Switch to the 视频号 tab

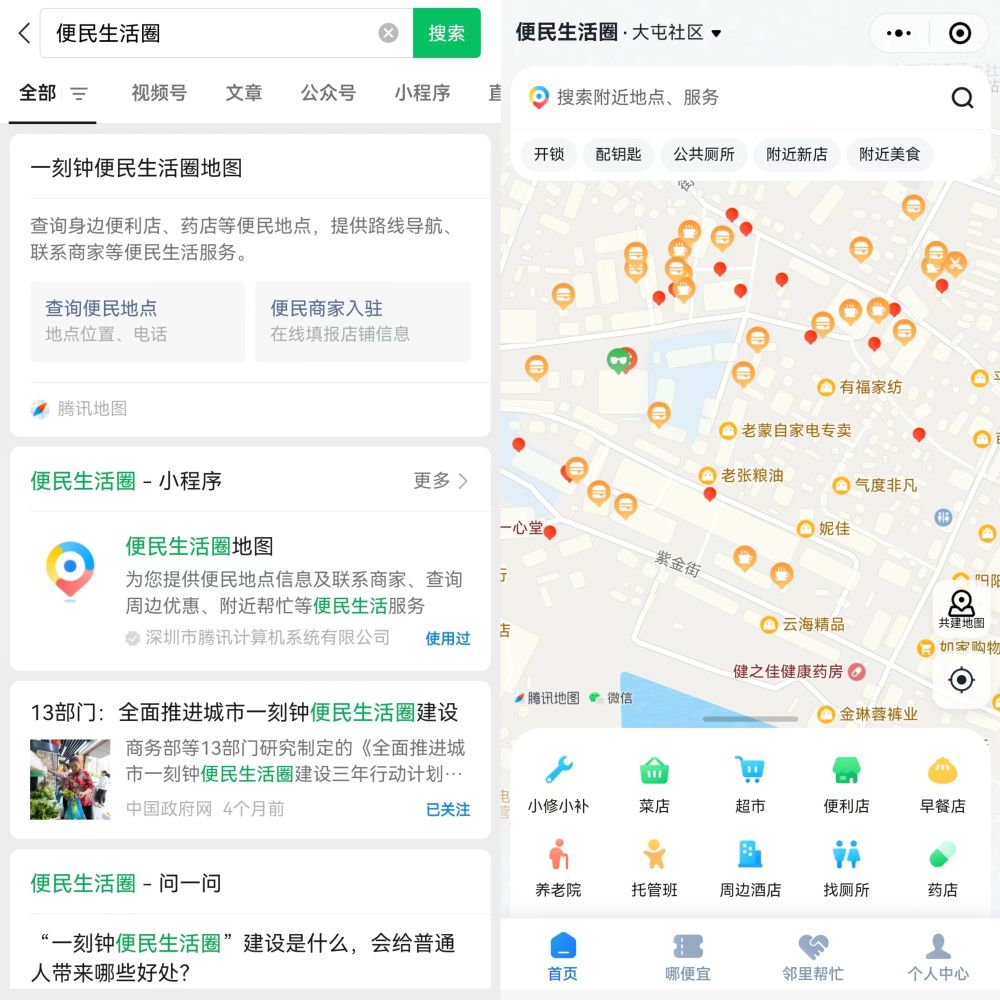[x=159, y=93]
